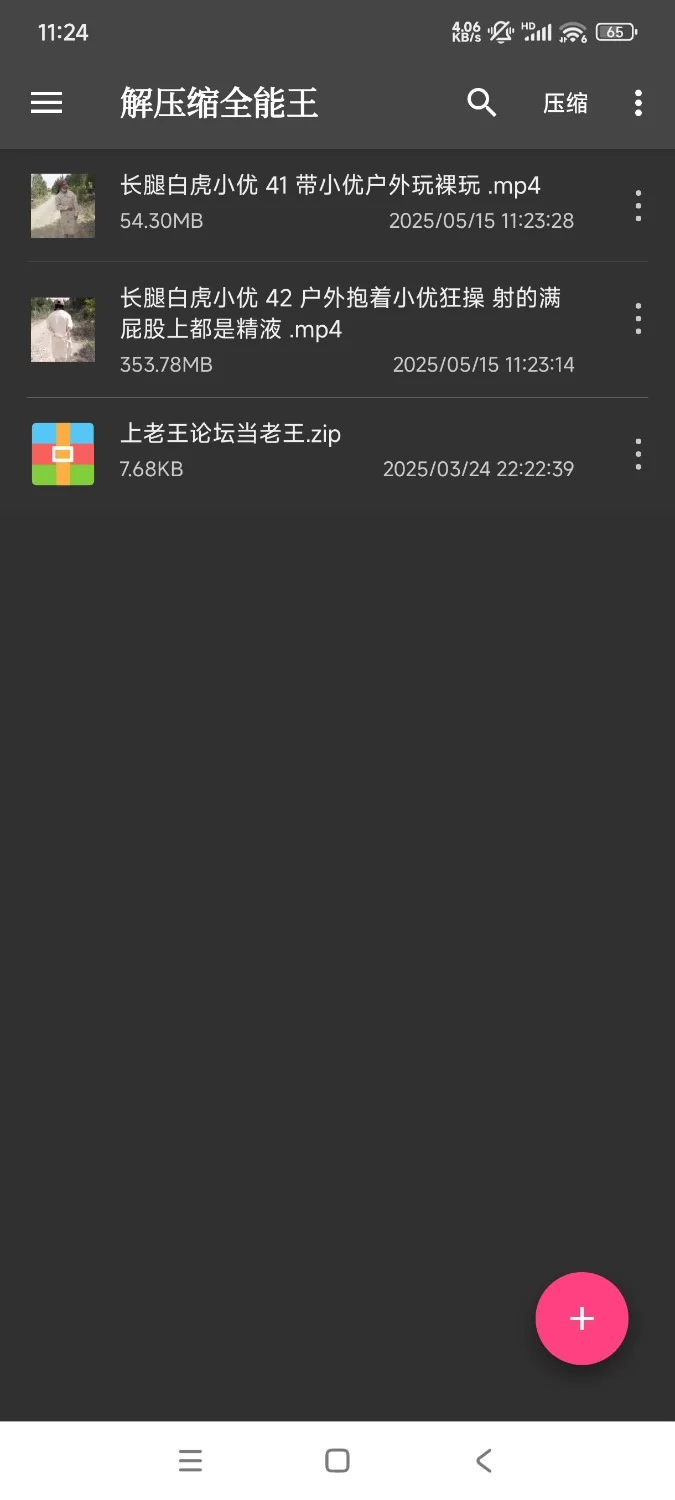675x1500 pixels.
Task: Open options for the 54.30MB mp4 file
Action: point(638,206)
